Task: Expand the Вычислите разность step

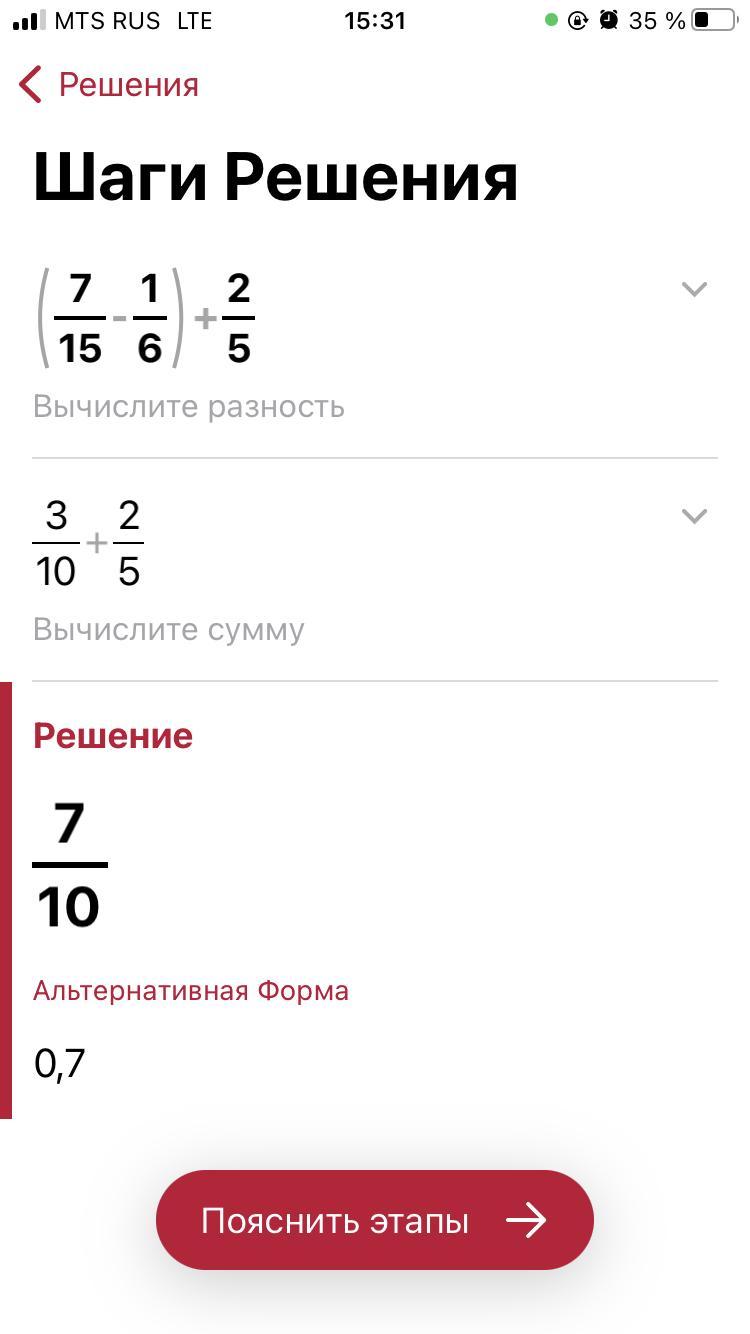Action: [x=694, y=289]
